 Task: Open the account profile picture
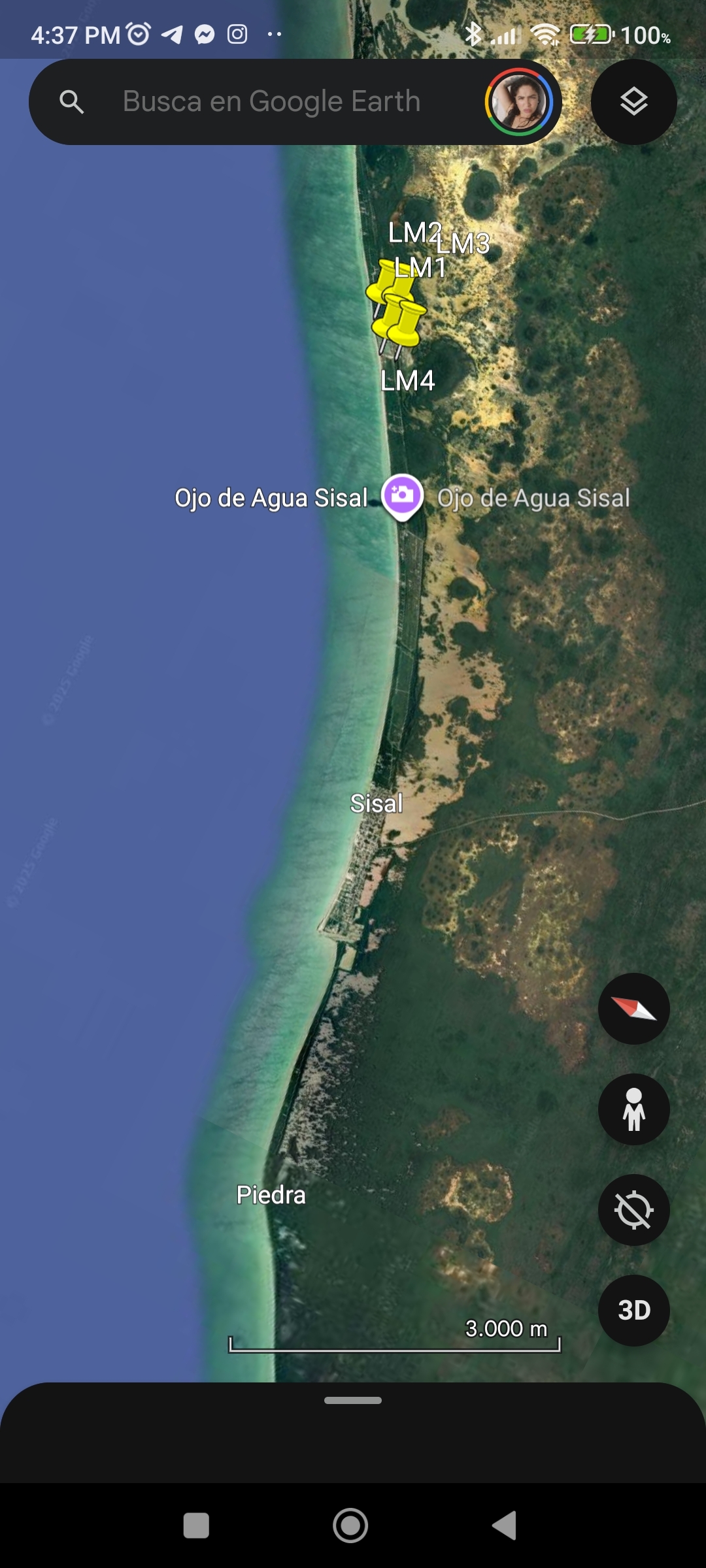coord(519,102)
